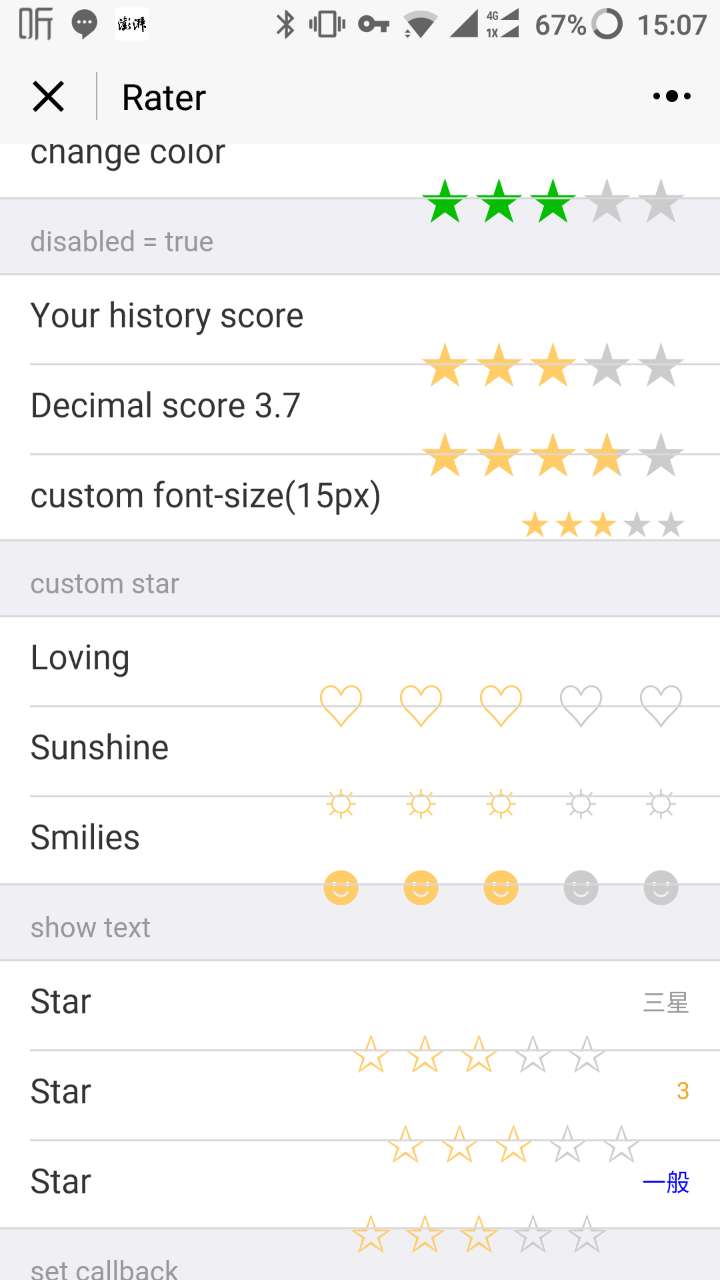Select the fifth star beside the orange 3
This screenshot has width=720, height=1280.
(621, 1144)
